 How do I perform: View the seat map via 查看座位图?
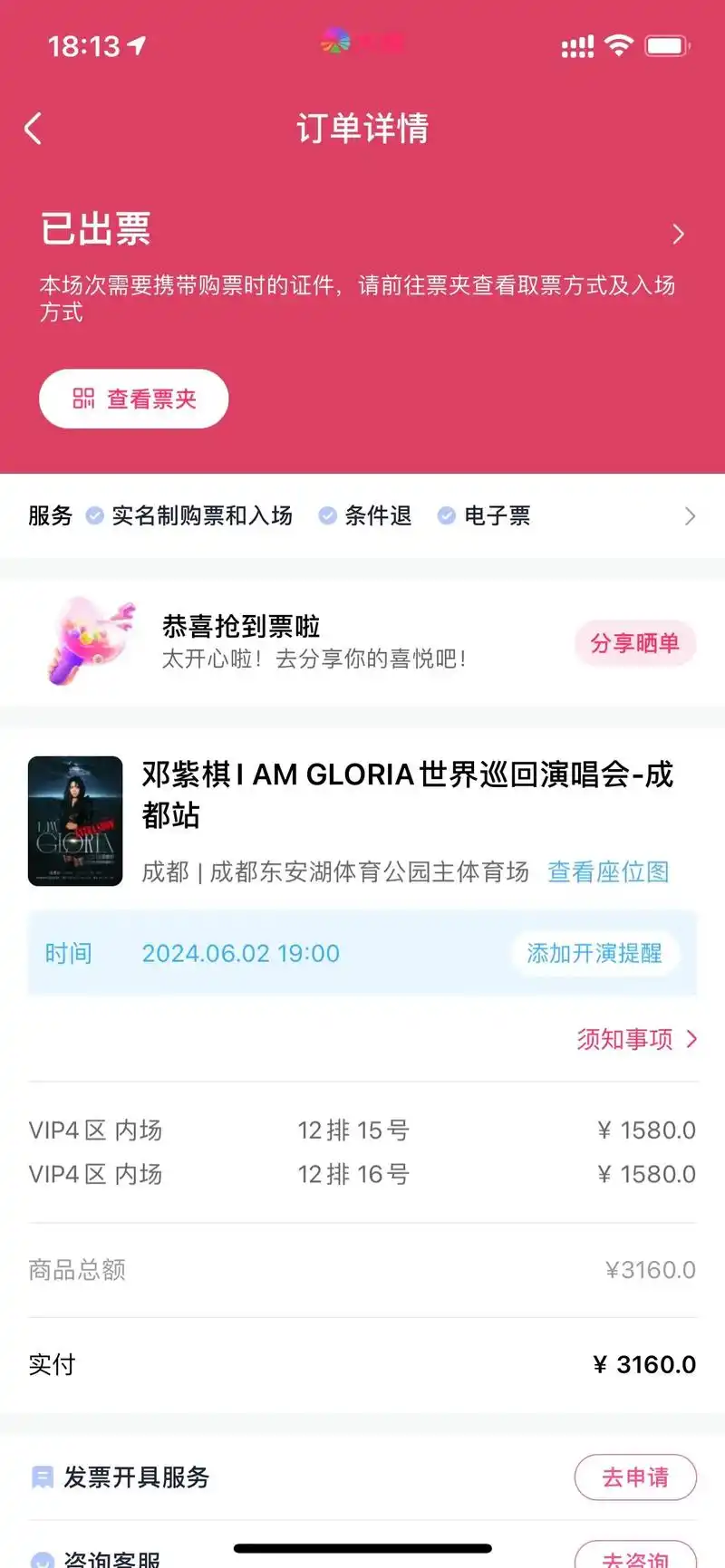point(608,872)
